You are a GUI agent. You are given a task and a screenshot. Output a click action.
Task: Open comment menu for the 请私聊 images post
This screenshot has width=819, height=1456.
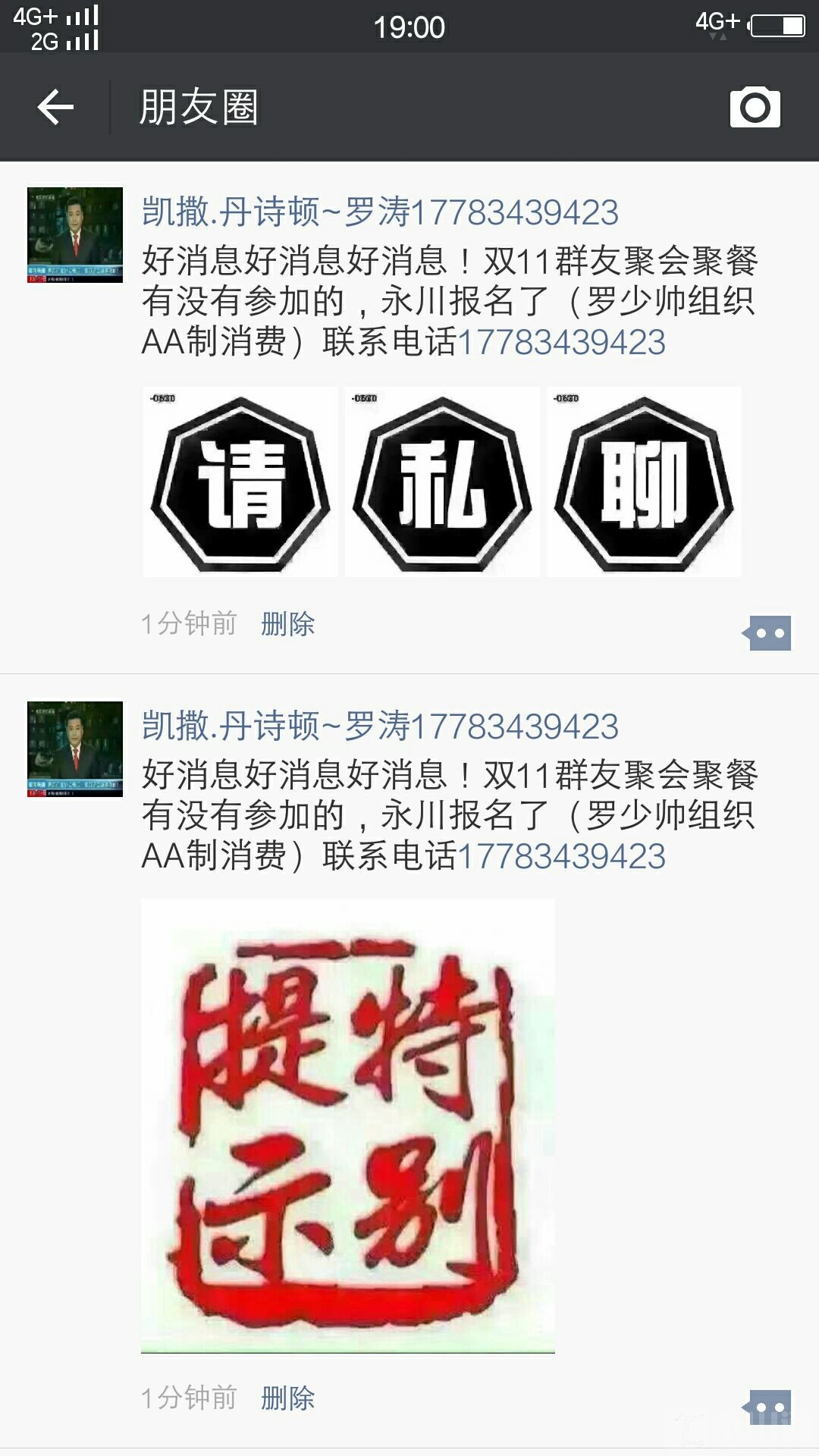768,633
